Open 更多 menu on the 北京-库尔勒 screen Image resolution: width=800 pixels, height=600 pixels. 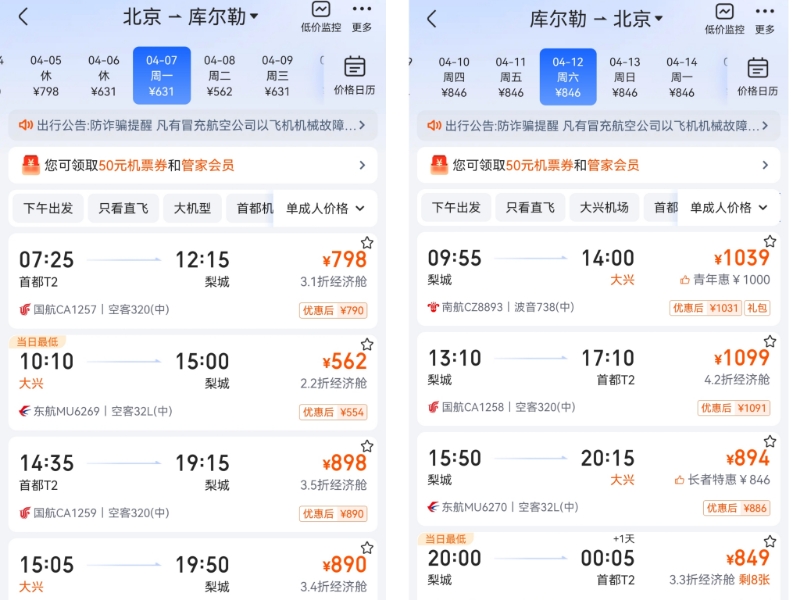(361, 16)
